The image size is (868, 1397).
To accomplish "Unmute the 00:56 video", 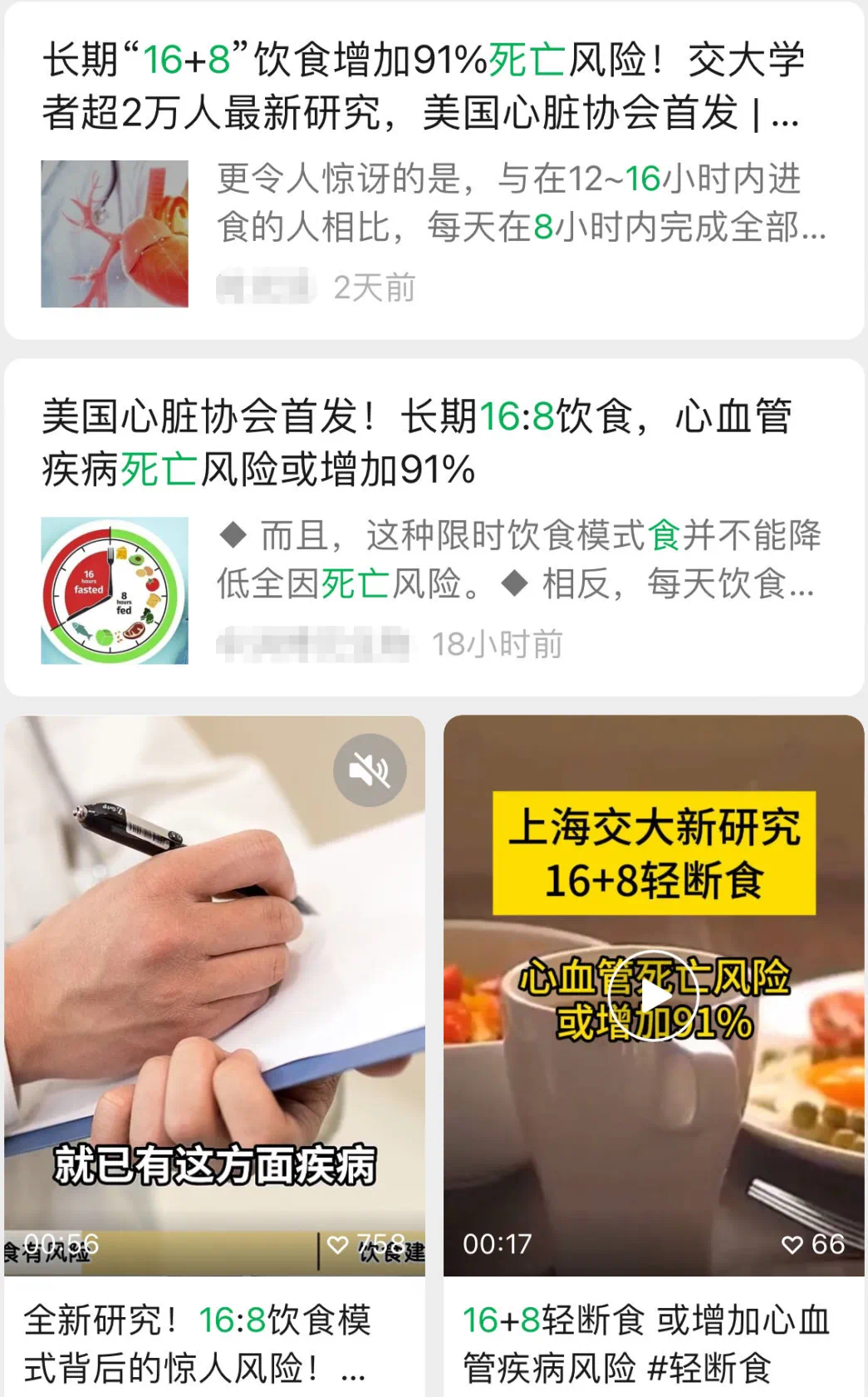I will click(370, 770).
